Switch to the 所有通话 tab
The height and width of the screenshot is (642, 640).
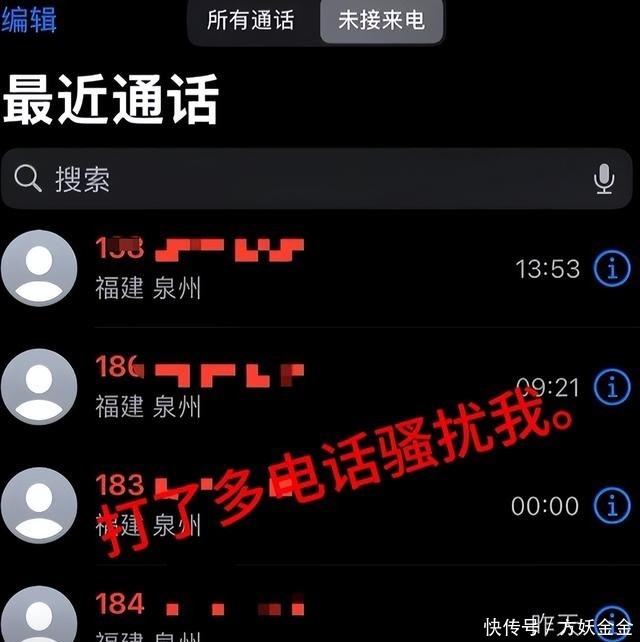coord(251,20)
